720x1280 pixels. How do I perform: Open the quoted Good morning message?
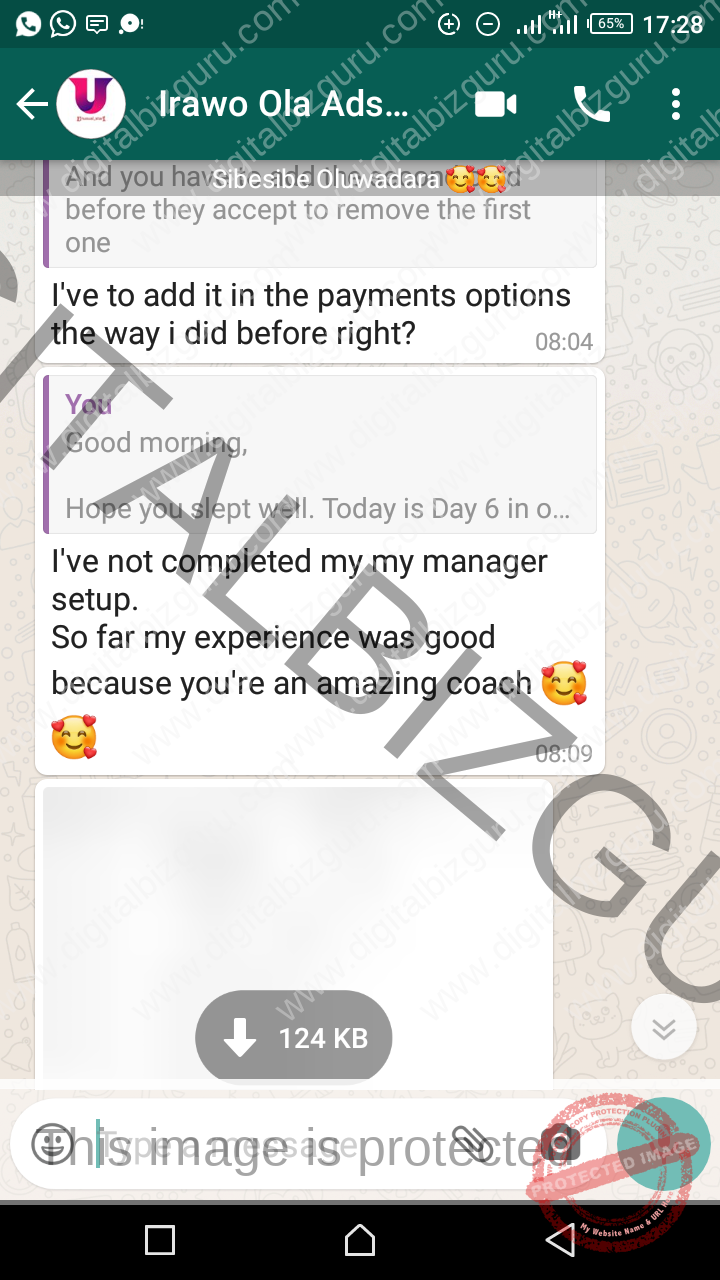(x=320, y=455)
